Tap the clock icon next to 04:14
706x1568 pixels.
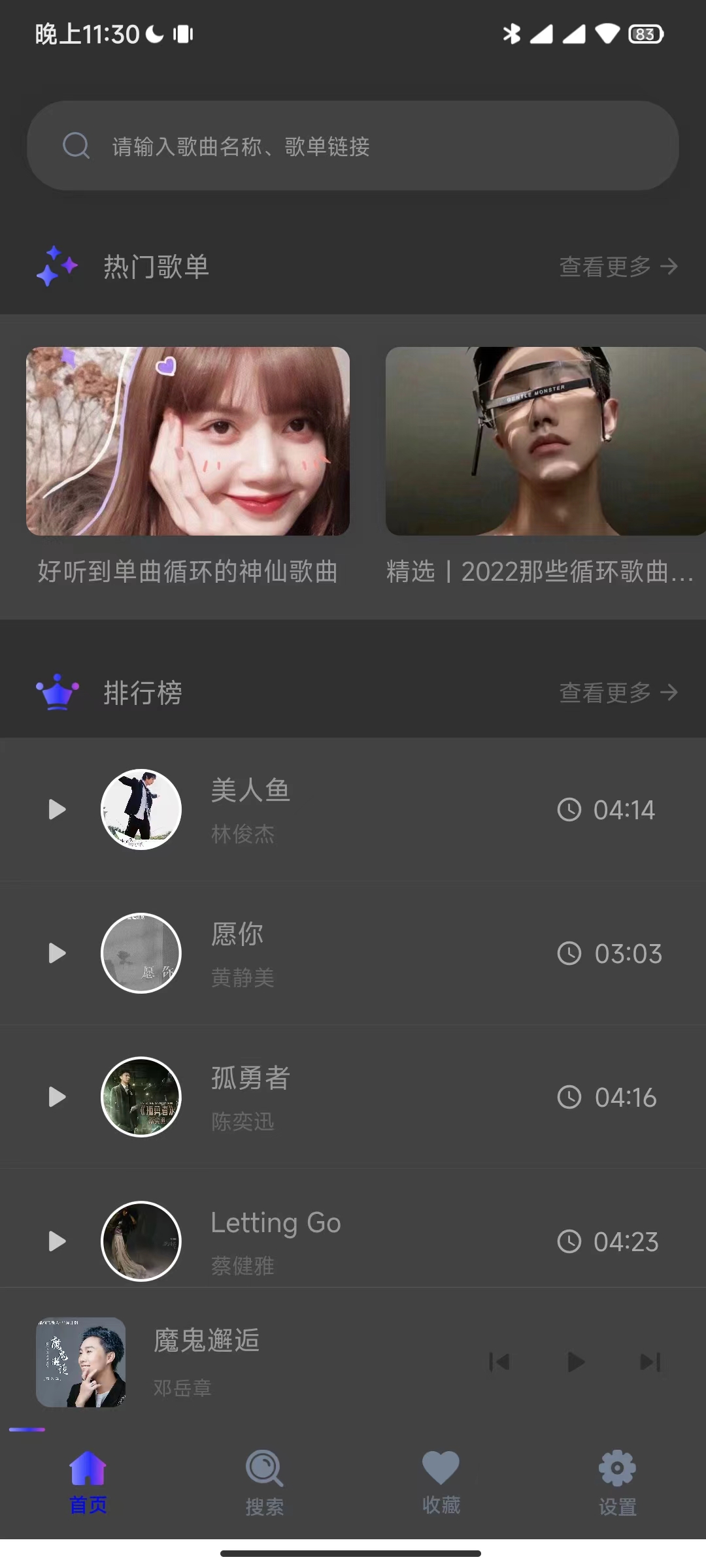pyautogui.click(x=570, y=809)
